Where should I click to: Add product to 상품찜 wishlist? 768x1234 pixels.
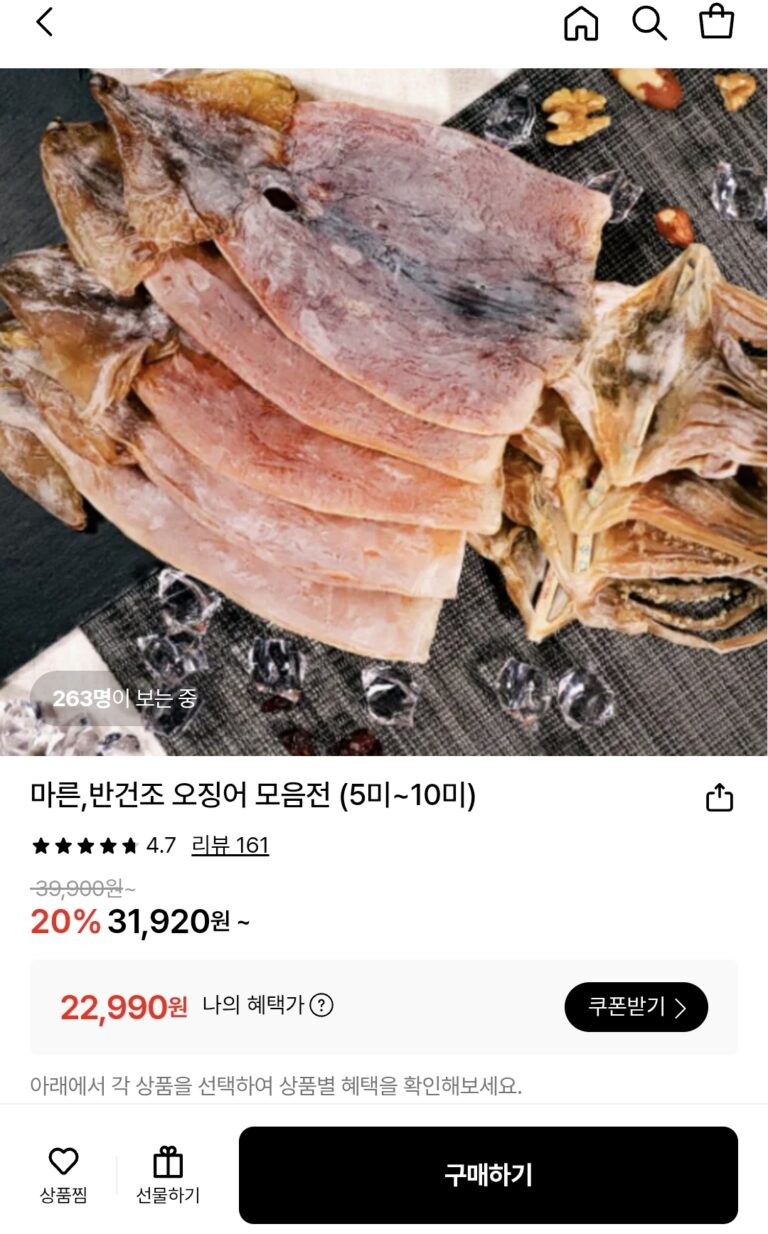(x=63, y=1174)
